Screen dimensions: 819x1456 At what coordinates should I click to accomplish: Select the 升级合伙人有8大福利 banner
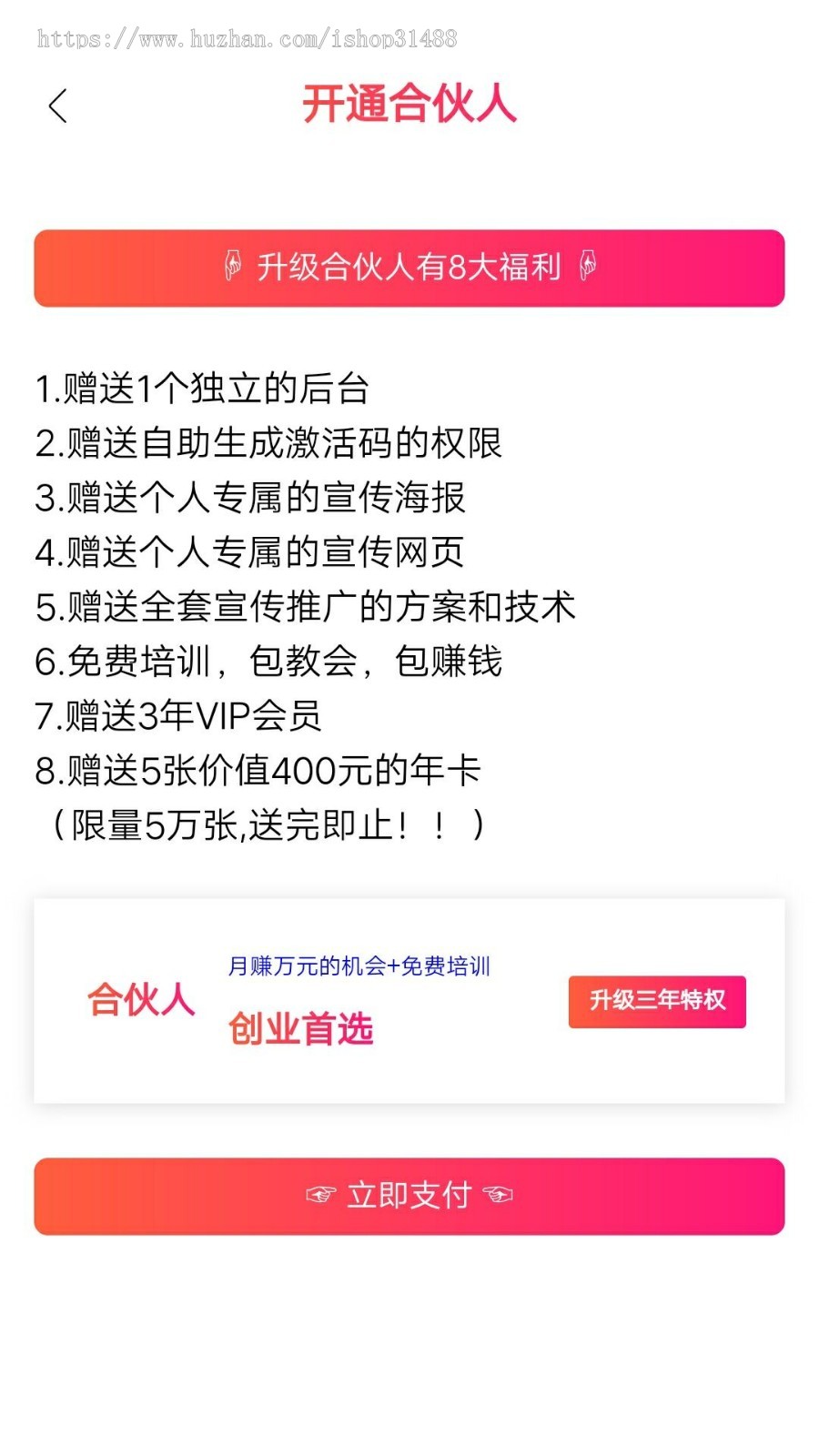tap(409, 268)
